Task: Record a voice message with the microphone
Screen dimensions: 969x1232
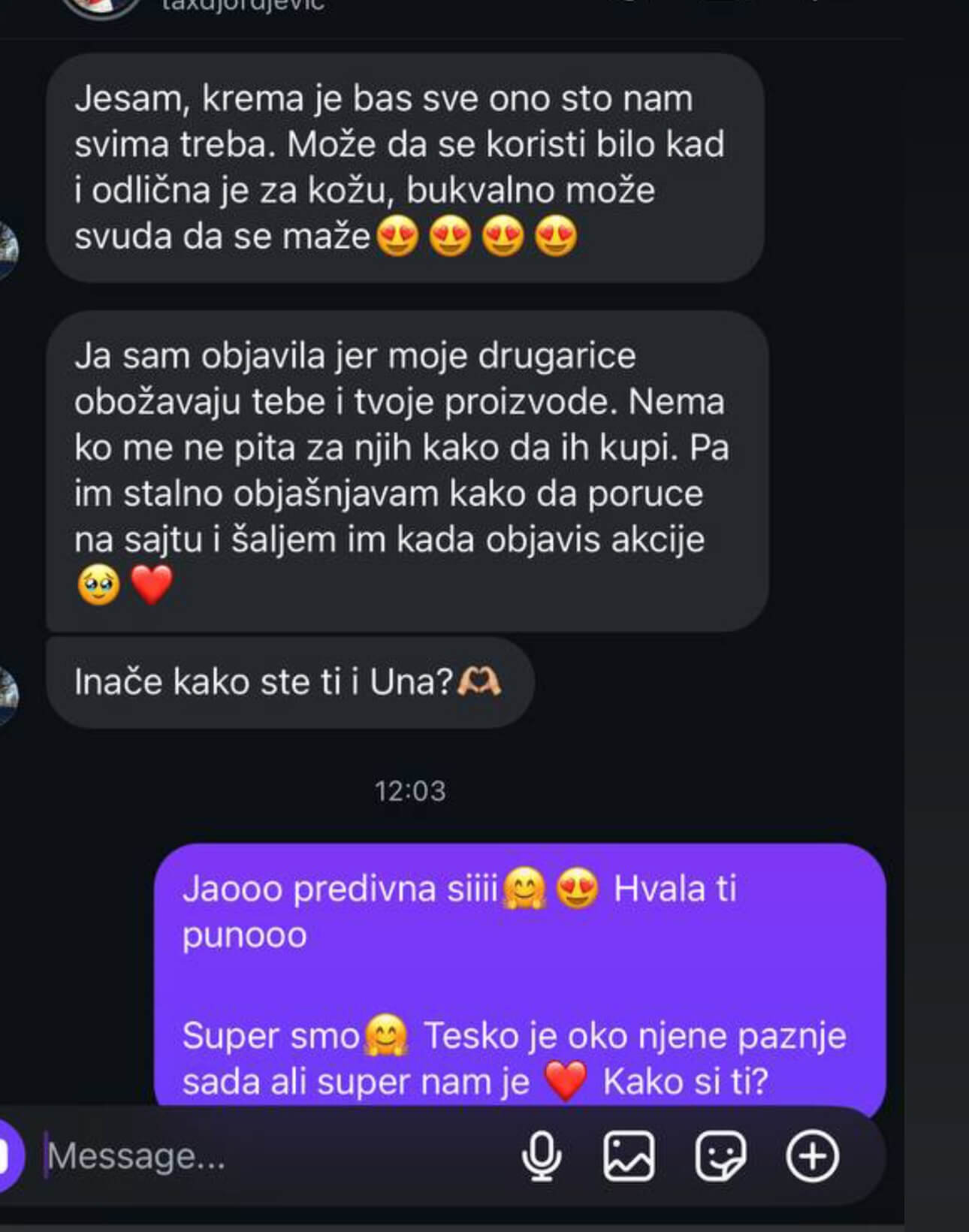Action: (x=542, y=1155)
